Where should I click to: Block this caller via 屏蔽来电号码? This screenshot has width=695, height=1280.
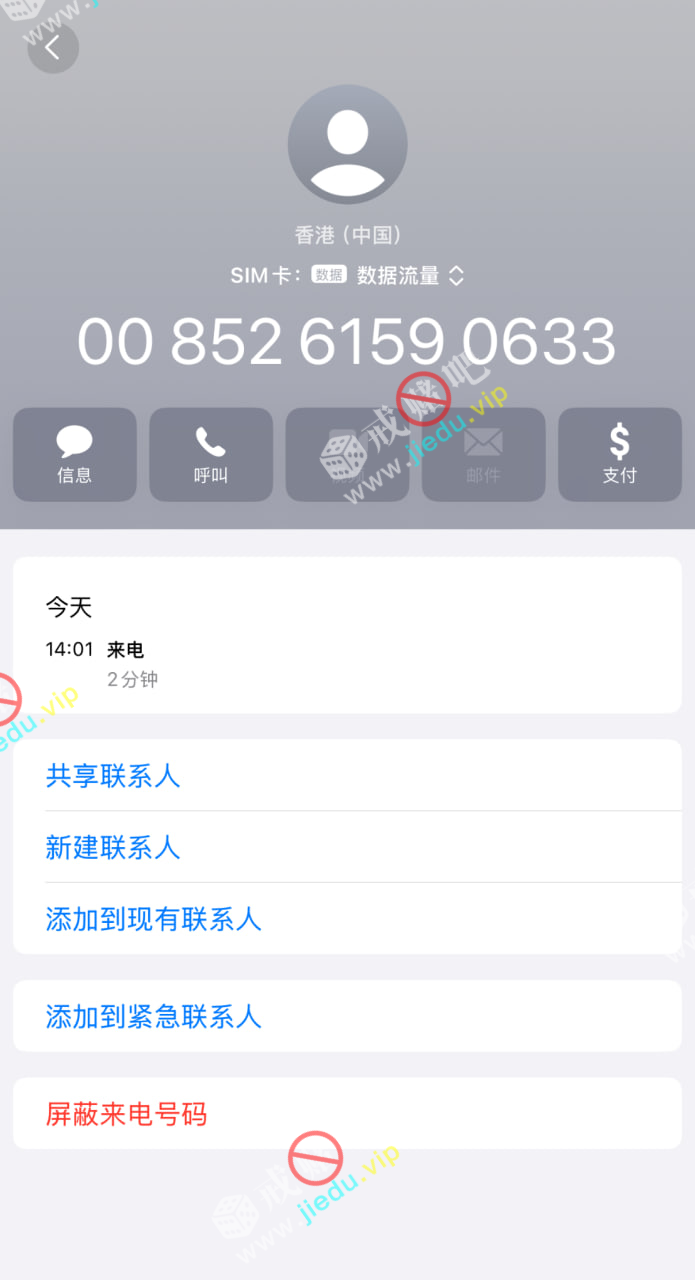[126, 1113]
